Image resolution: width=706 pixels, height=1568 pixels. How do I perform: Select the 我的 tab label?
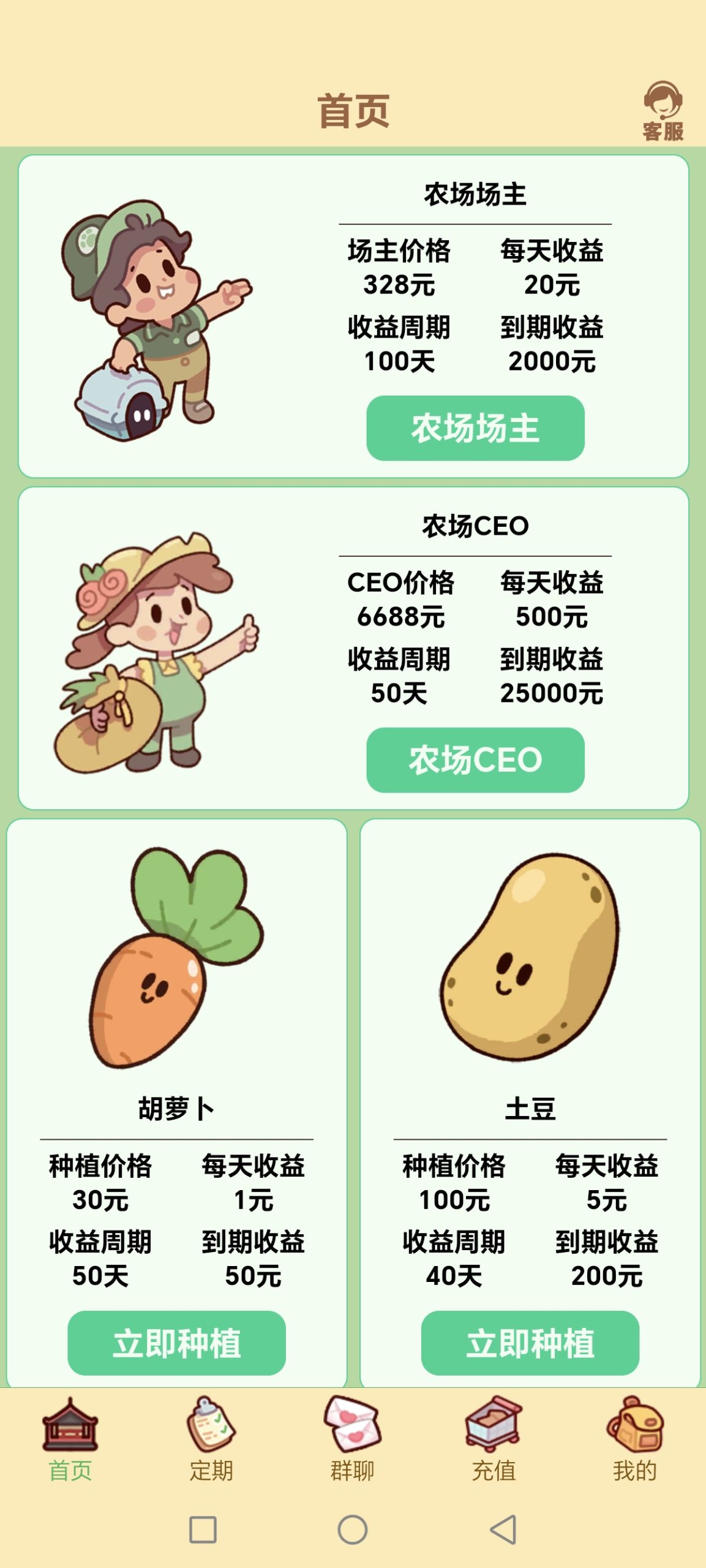pos(635,1471)
